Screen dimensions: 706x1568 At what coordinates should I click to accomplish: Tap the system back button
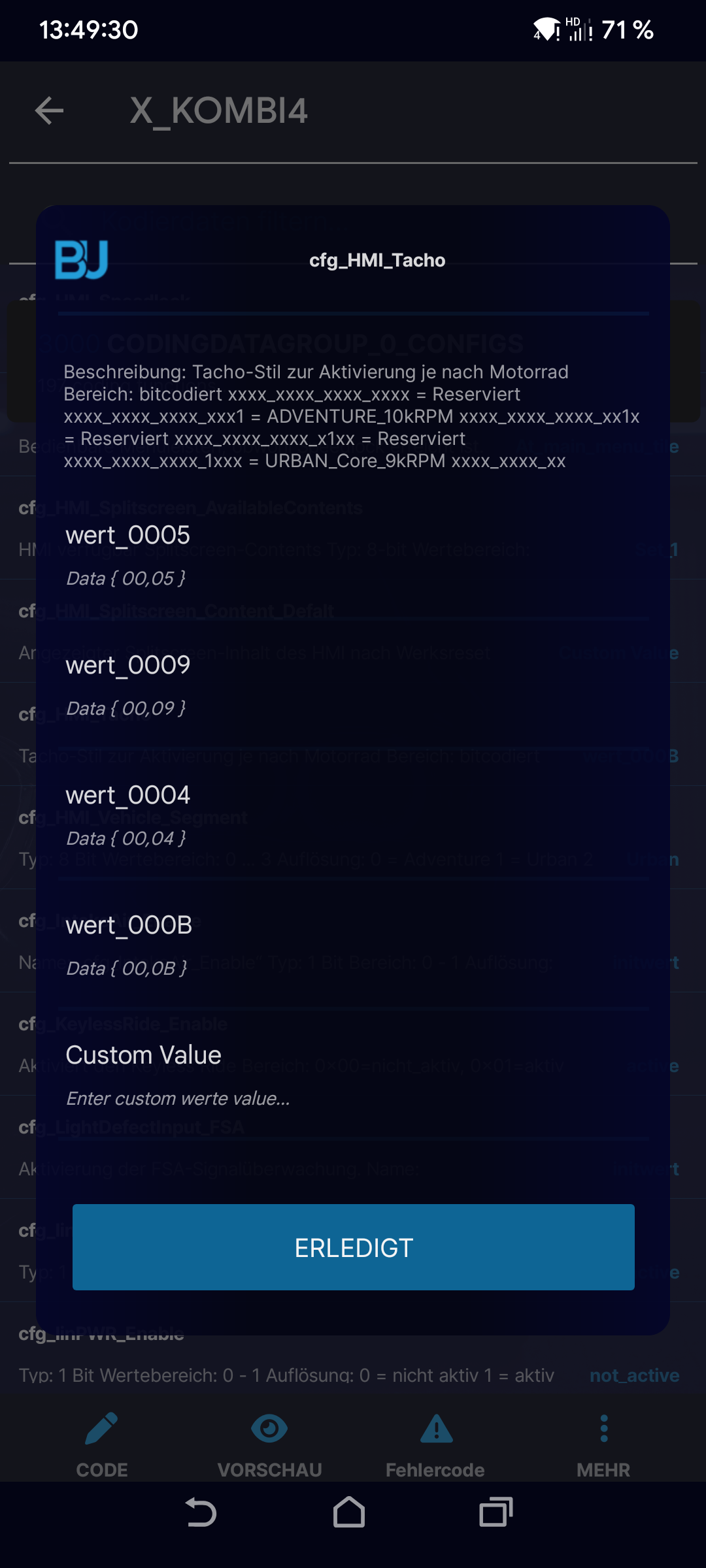(201, 1512)
